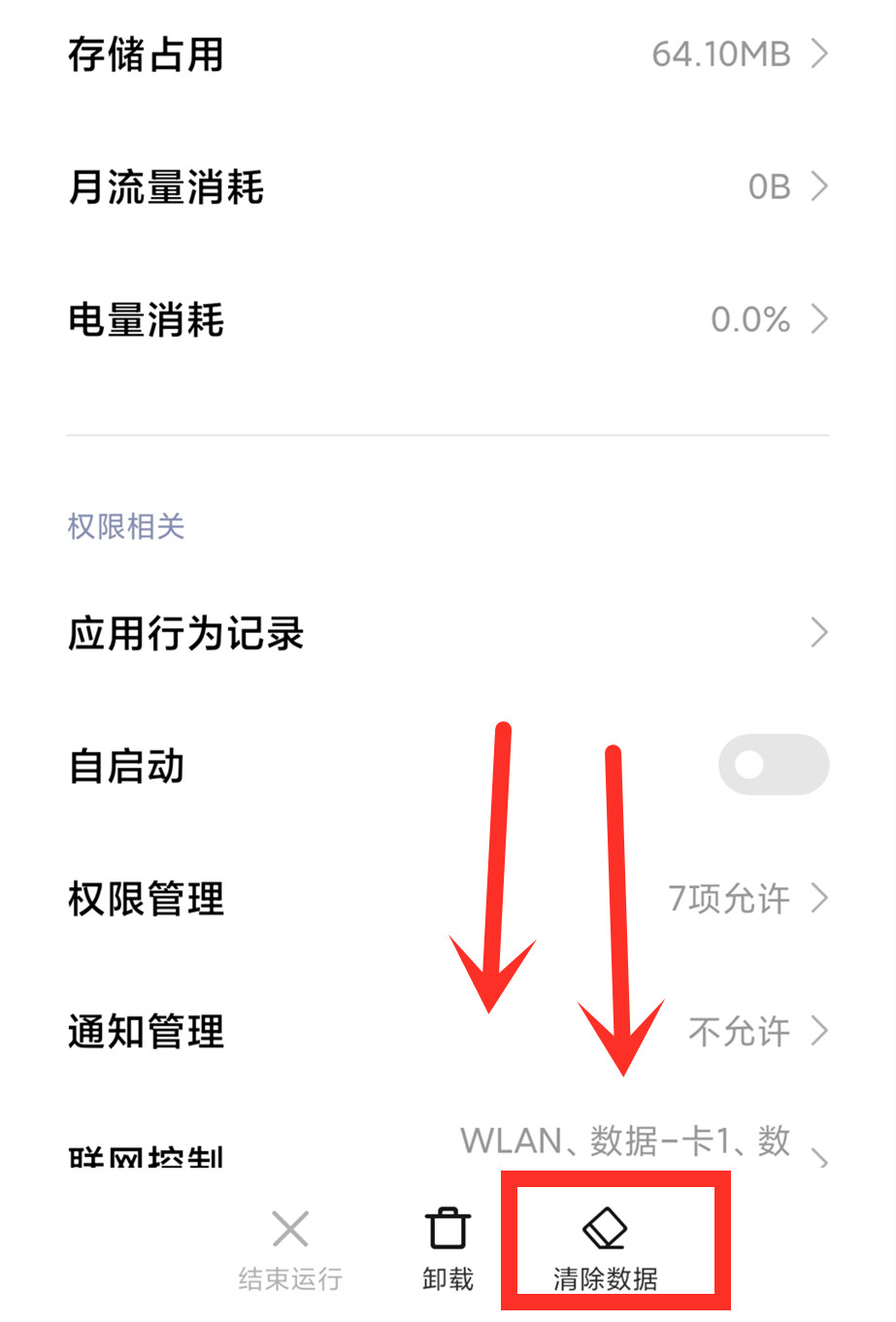Turn on the autostart toggle switch
Viewport: 896px width, 1322px height.
pyautogui.click(x=773, y=765)
